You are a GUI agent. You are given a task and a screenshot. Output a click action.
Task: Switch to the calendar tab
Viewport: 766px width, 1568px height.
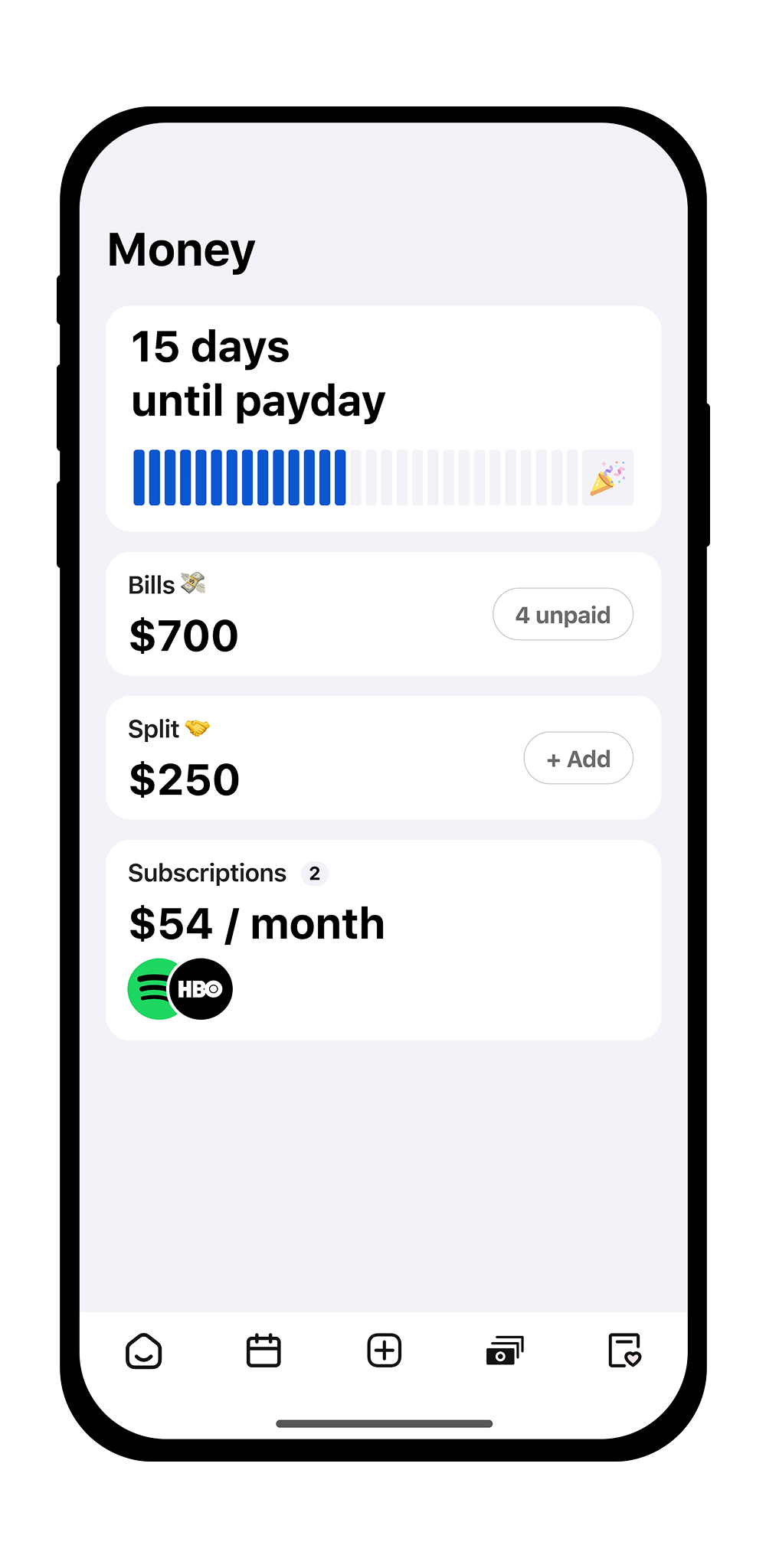coord(264,1351)
